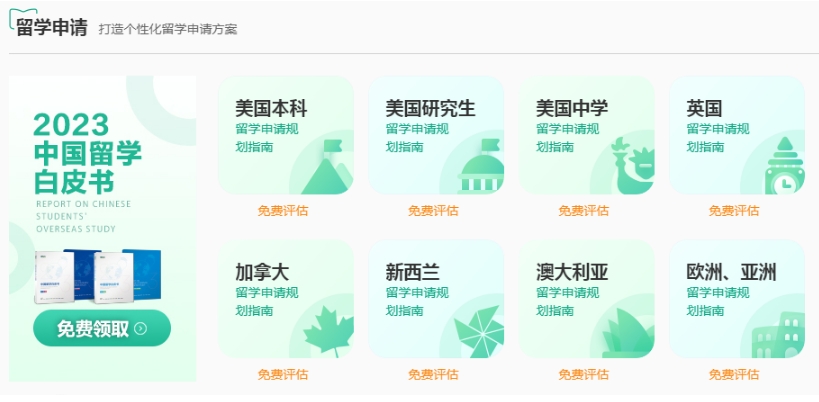This screenshot has width=819, height=402.
Task: Open the 美国中学 study guide card
Action: coord(586,135)
